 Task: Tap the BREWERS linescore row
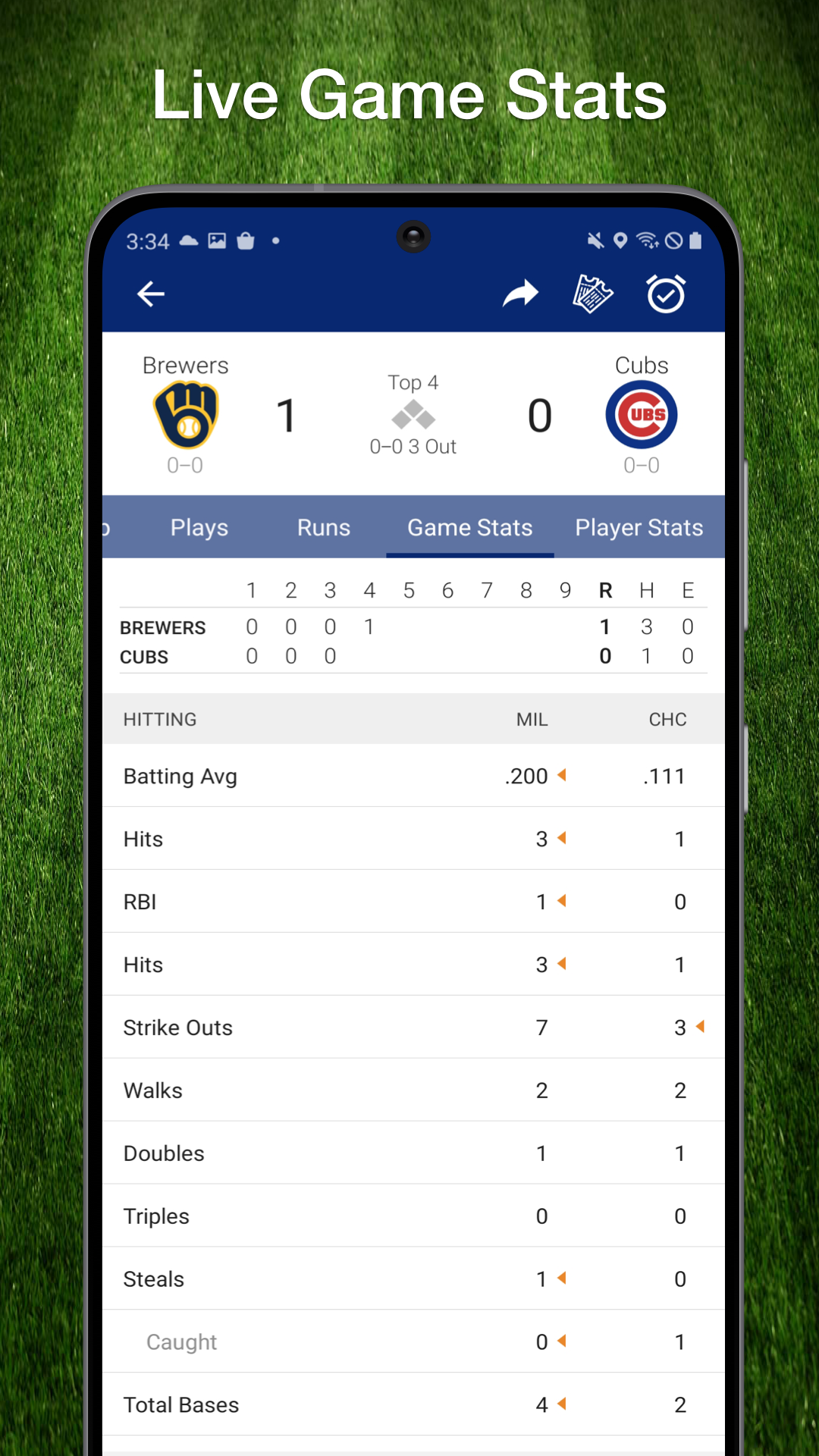[x=413, y=627]
